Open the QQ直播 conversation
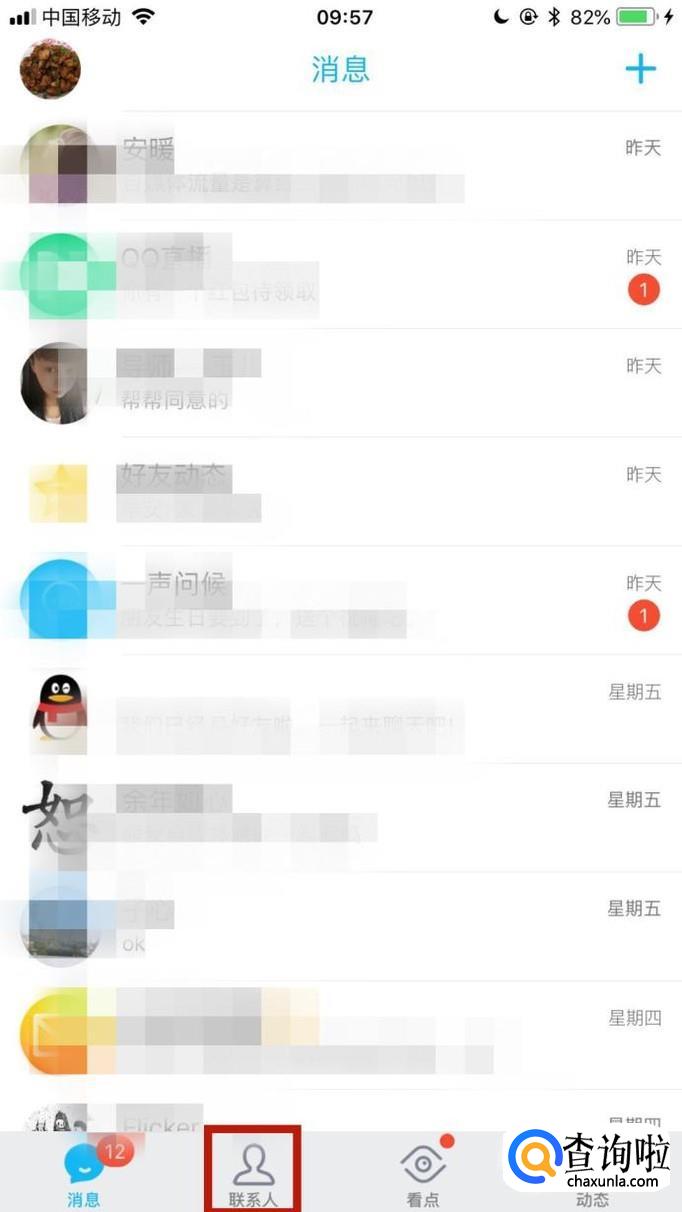 340,274
